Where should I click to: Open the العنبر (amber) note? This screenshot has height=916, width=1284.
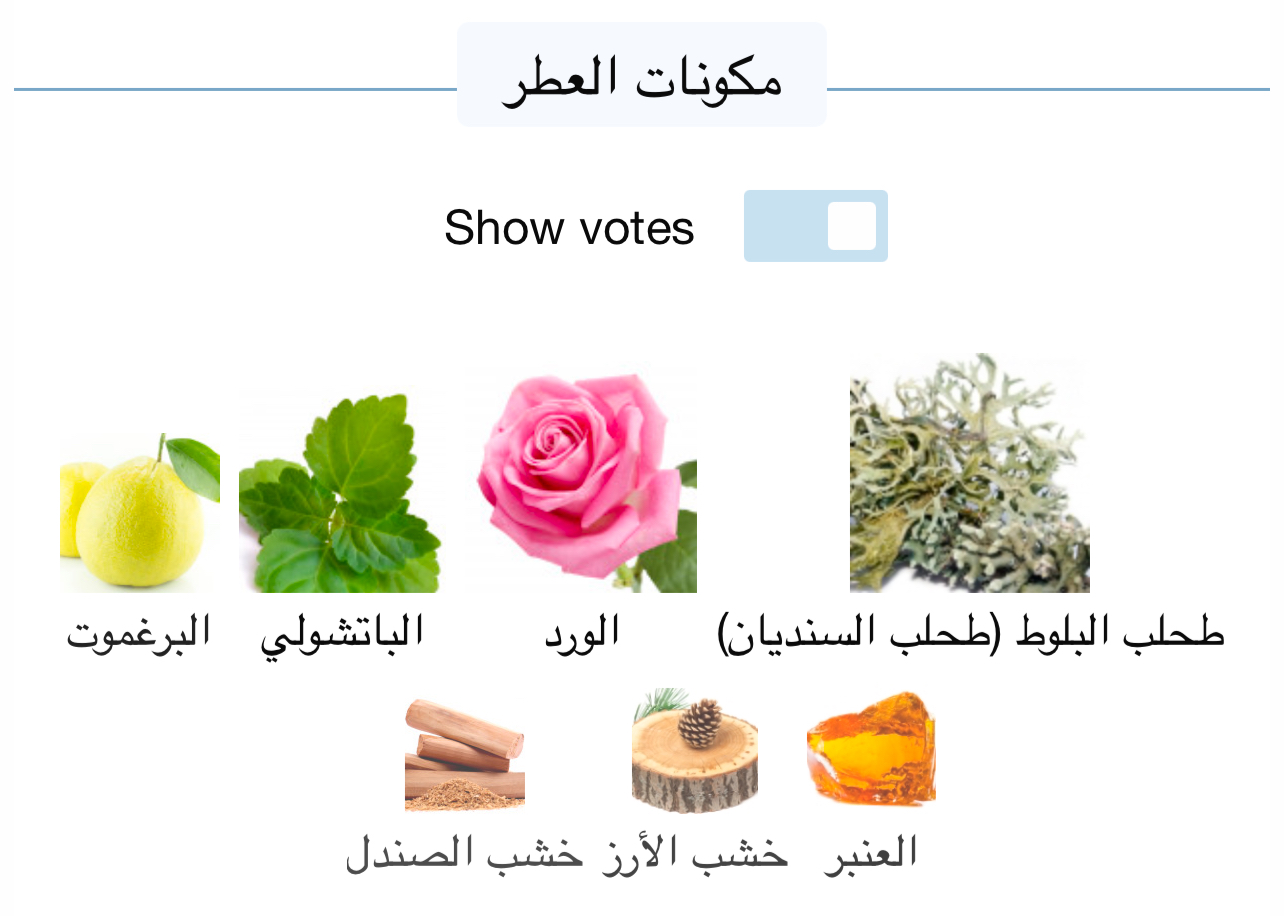coord(871,749)
